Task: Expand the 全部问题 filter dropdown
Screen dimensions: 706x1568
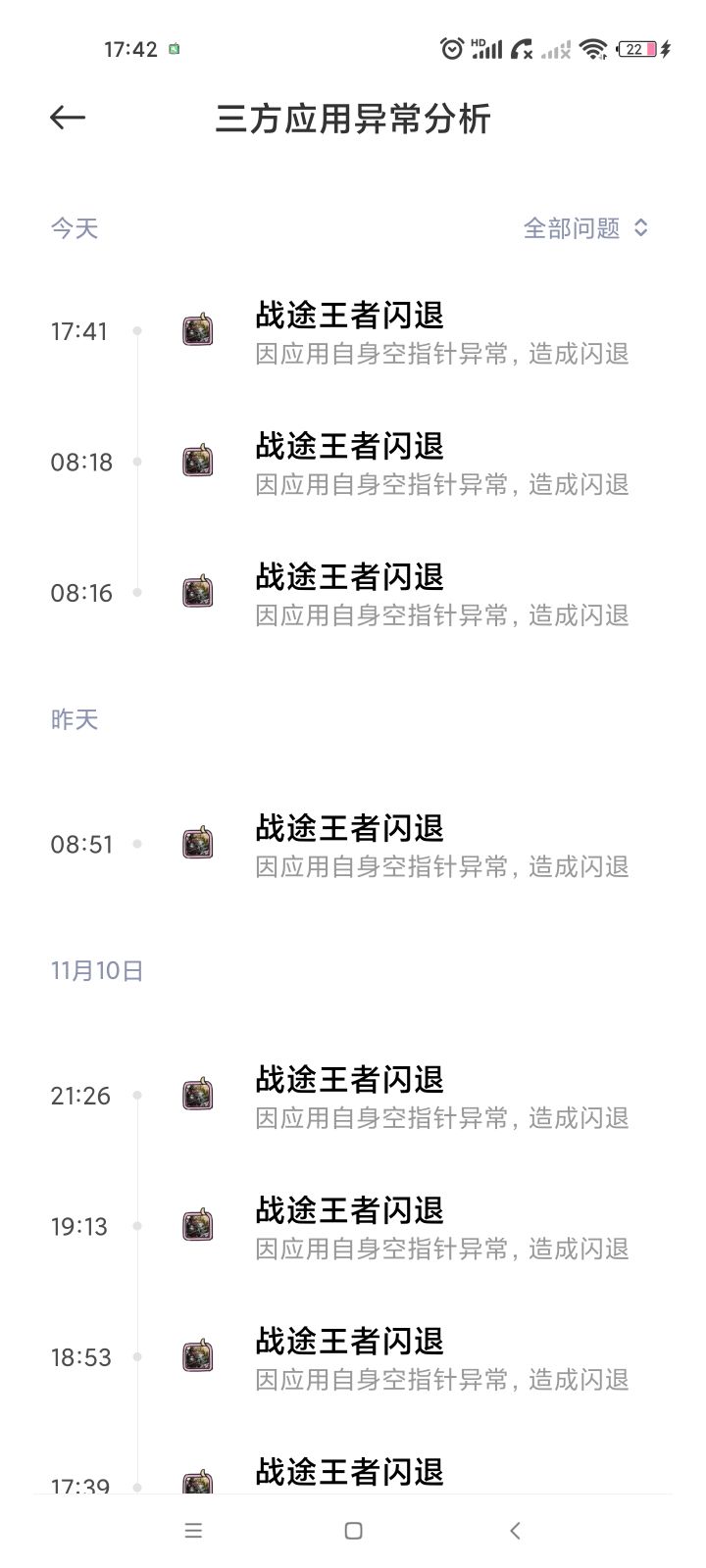Action: (585, 228)
